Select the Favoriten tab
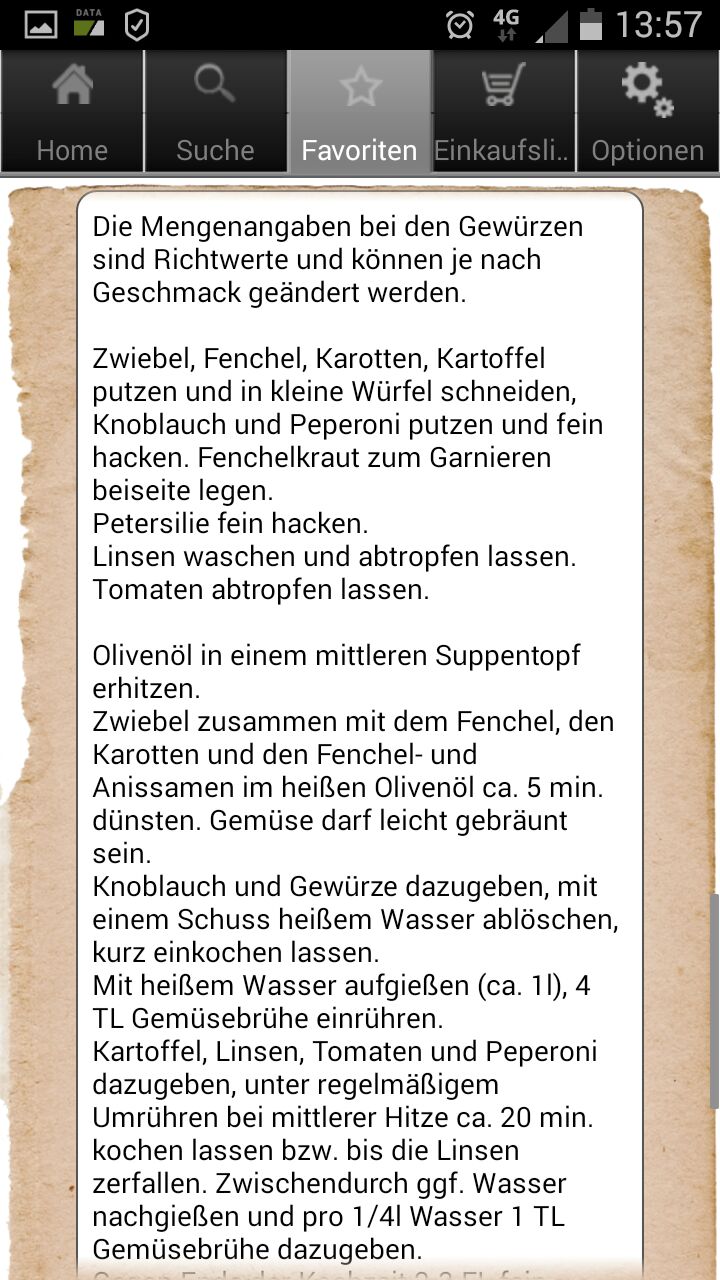The width and height of the screenshot is (720, 1280). click(x=359, y=112)
